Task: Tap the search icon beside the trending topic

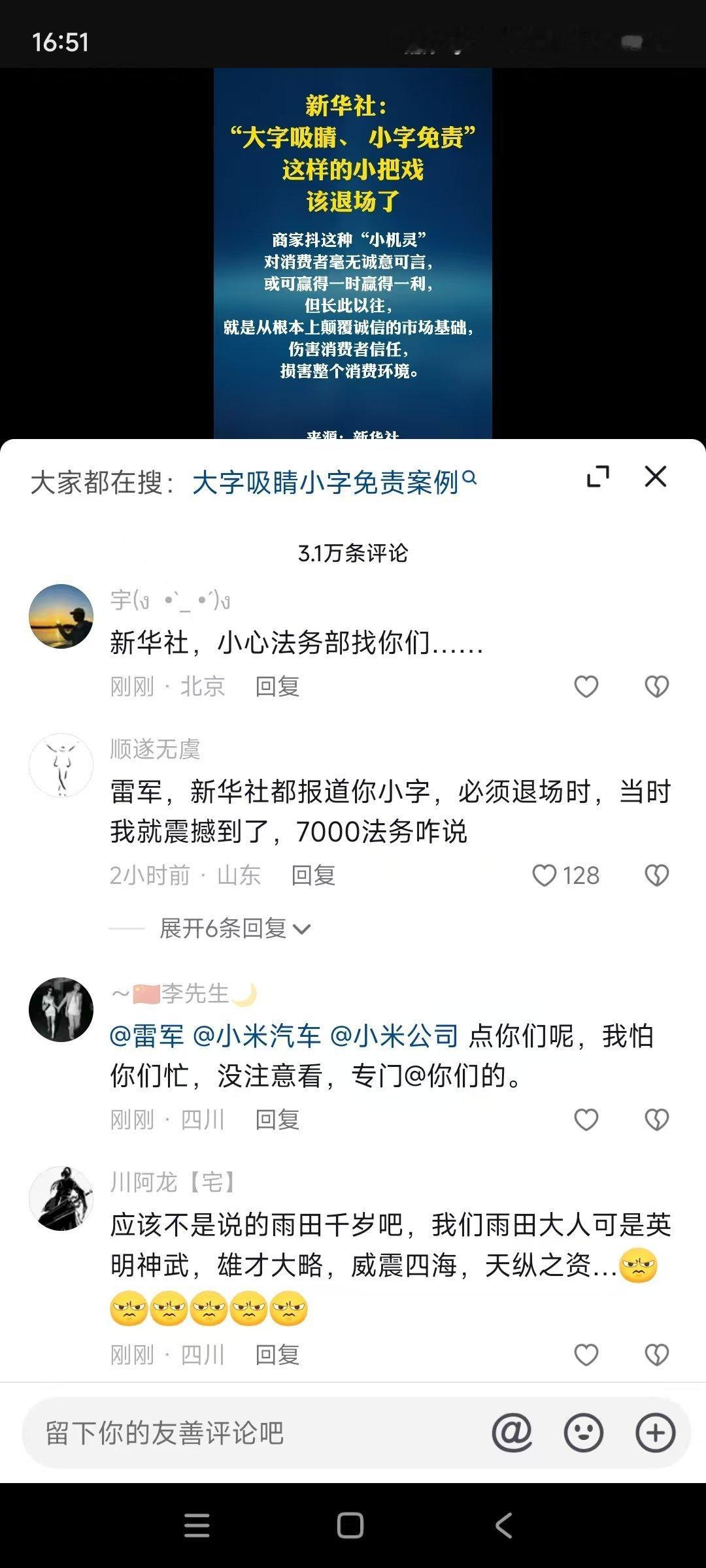Action: pyautogui.click(x=468, y=479)
